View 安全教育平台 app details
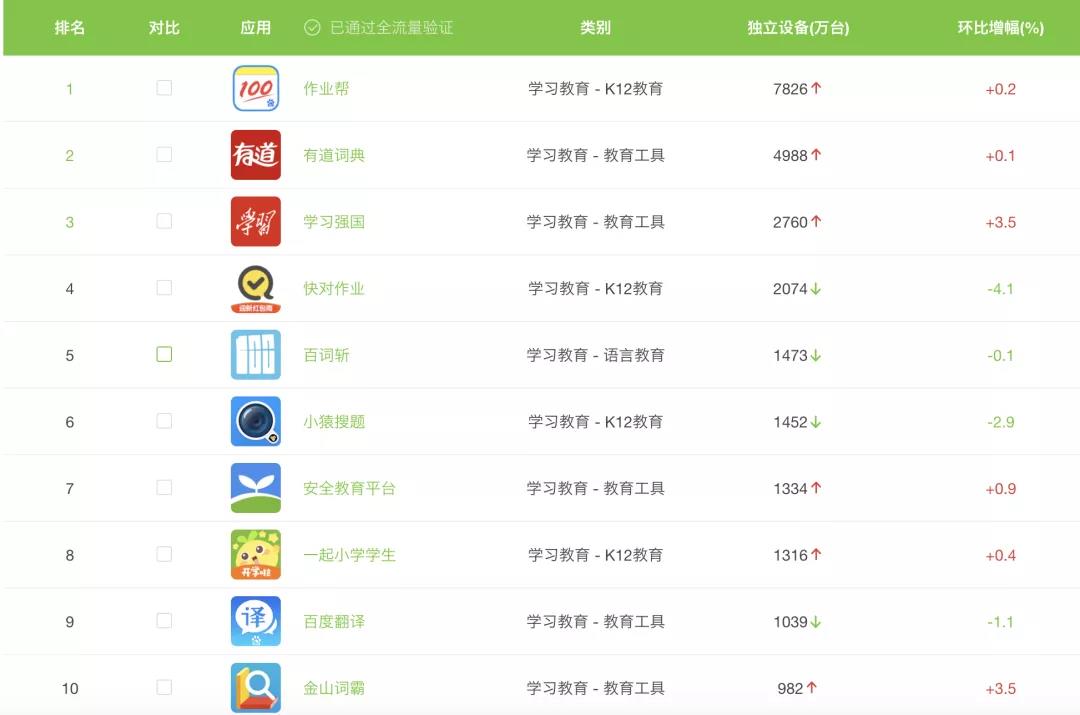1080x715 pixels. click(x=349, y=488)
